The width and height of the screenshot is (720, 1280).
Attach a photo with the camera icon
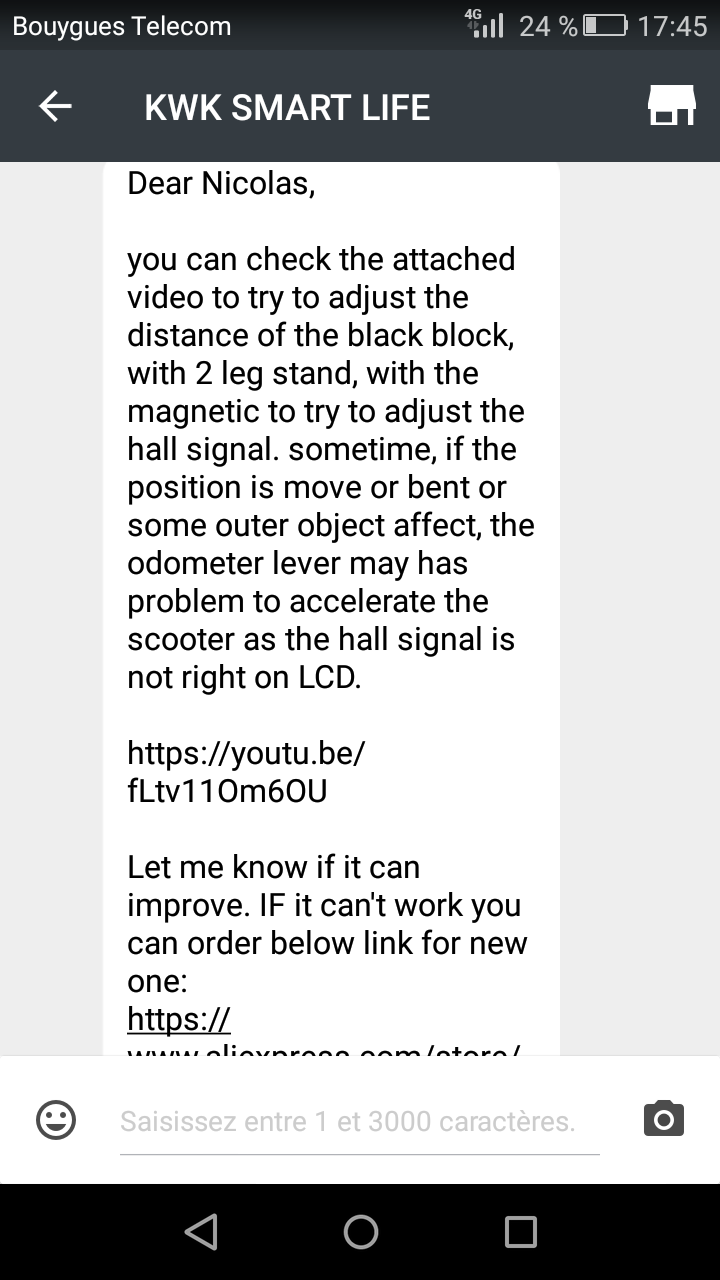point(664,1118)
